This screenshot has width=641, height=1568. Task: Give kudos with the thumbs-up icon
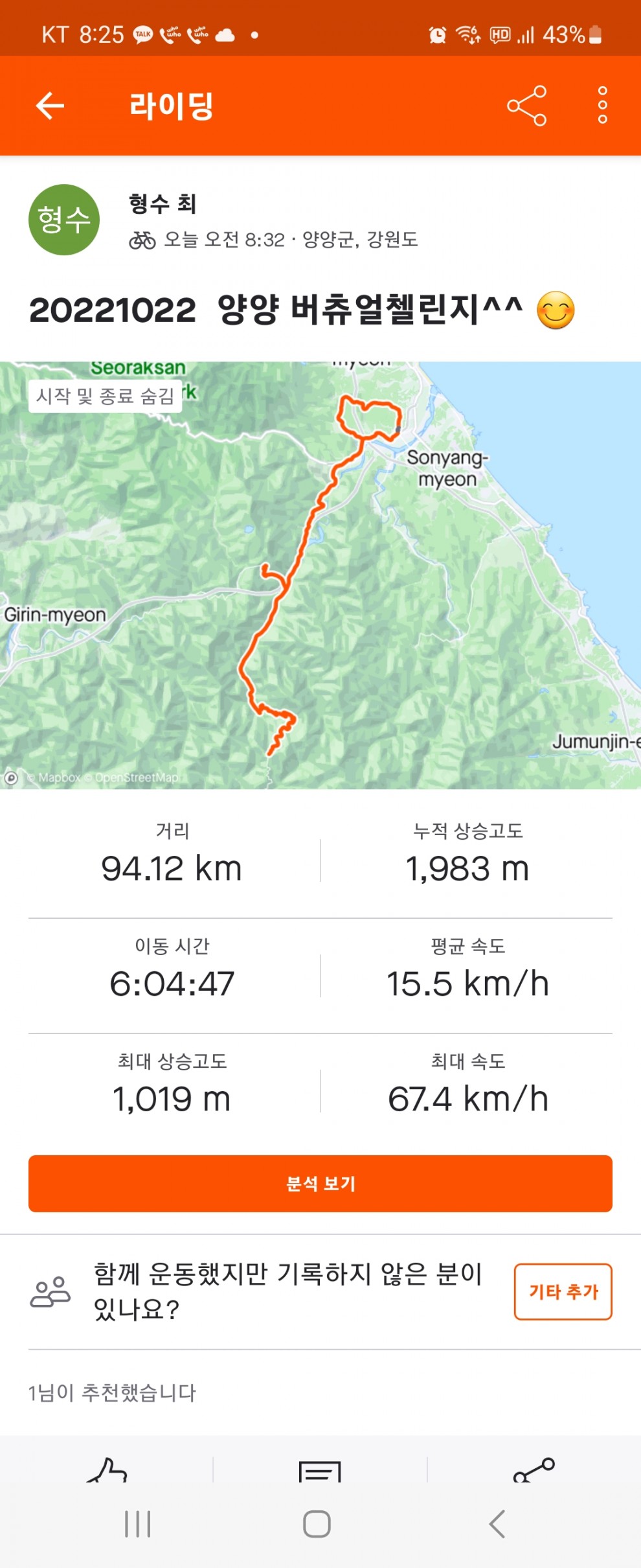(107, 1471)
